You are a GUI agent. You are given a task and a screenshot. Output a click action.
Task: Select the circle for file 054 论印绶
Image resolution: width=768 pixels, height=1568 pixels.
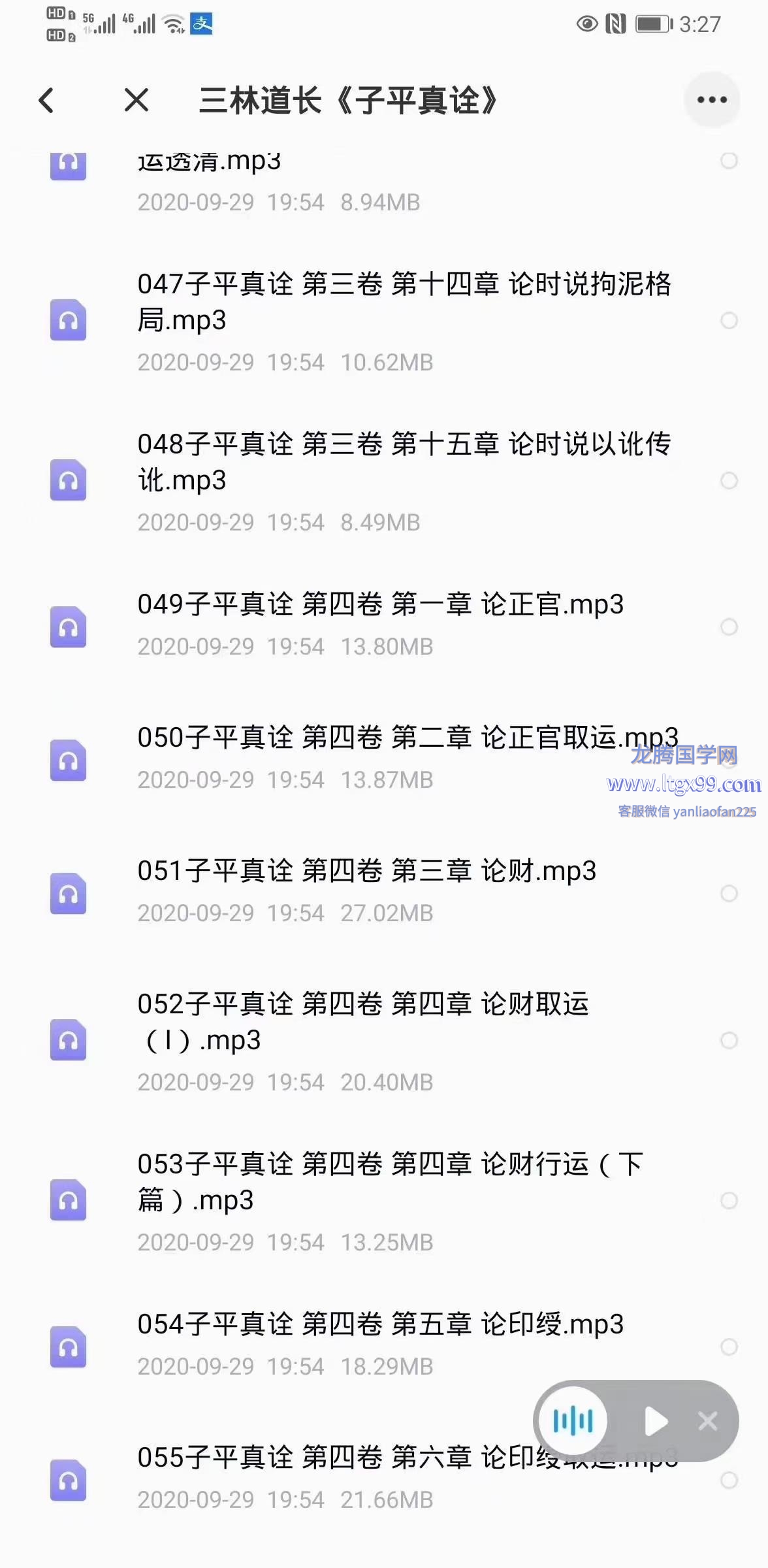pos(729,1347)
